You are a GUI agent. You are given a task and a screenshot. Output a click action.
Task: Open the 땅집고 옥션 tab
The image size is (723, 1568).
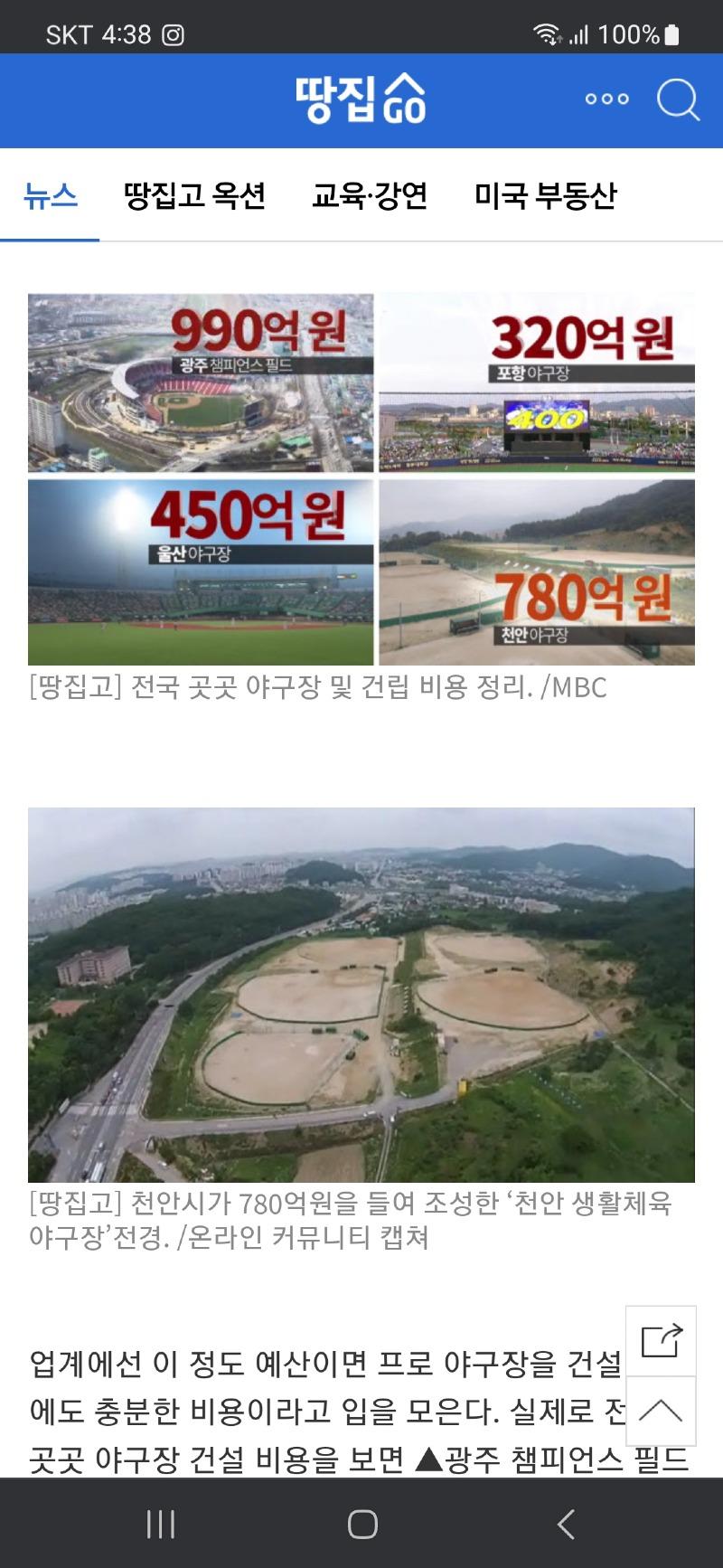coord(194,195)
